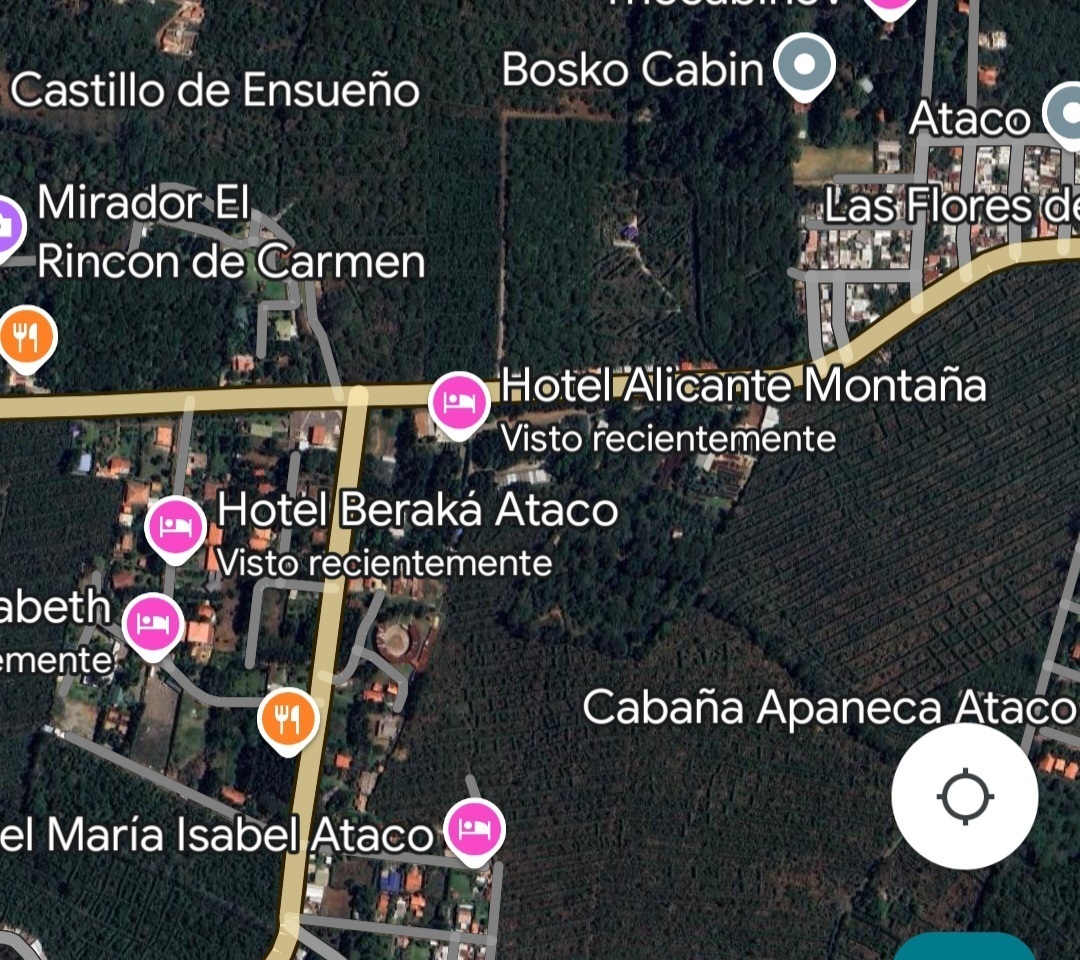1080x960 pixels.
Task: Open the Cabaña Apaneca Ataco place label
Action: (x=828, y=708)
